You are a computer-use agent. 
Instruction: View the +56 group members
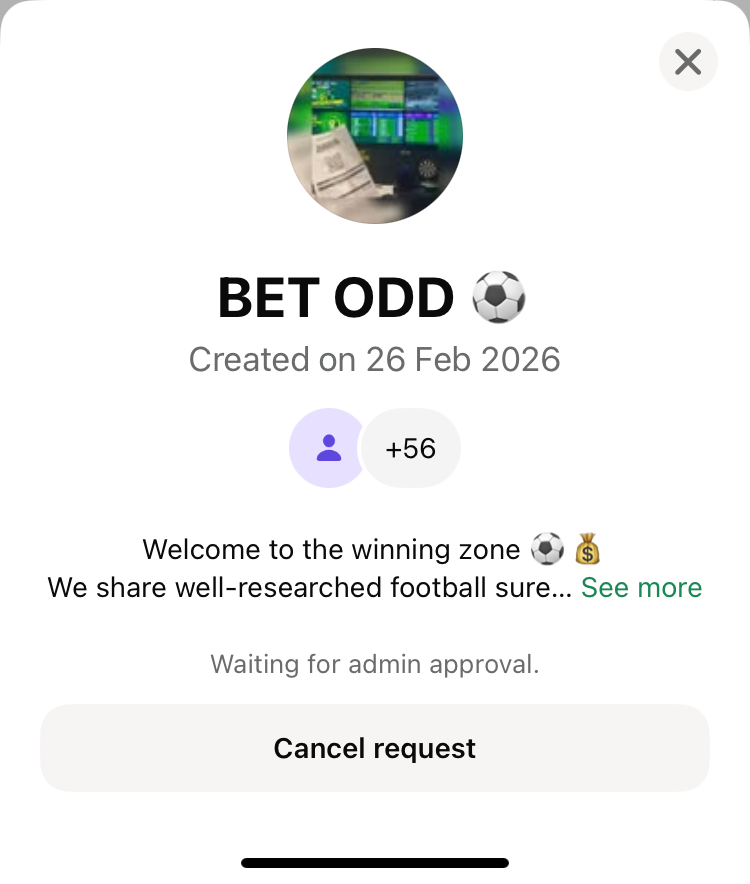point(410,449)
